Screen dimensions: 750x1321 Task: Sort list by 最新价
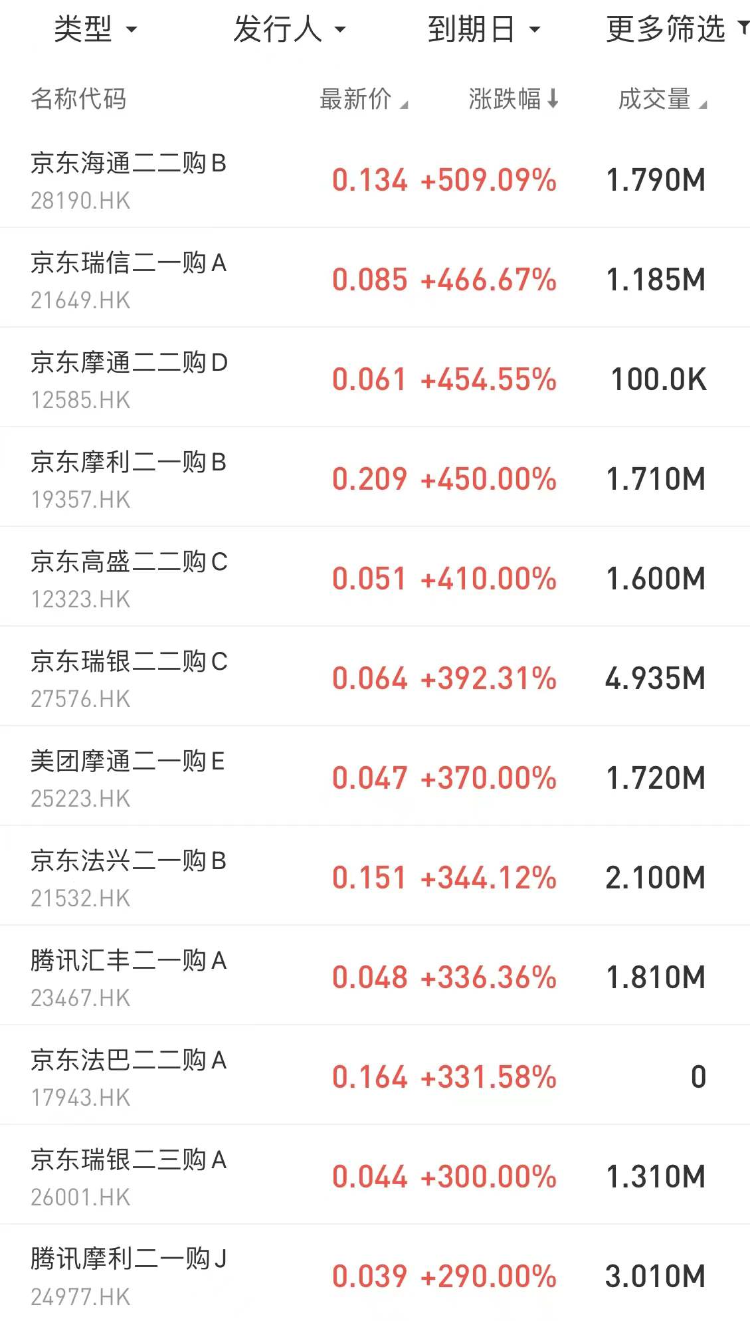[x=364, y=99]
